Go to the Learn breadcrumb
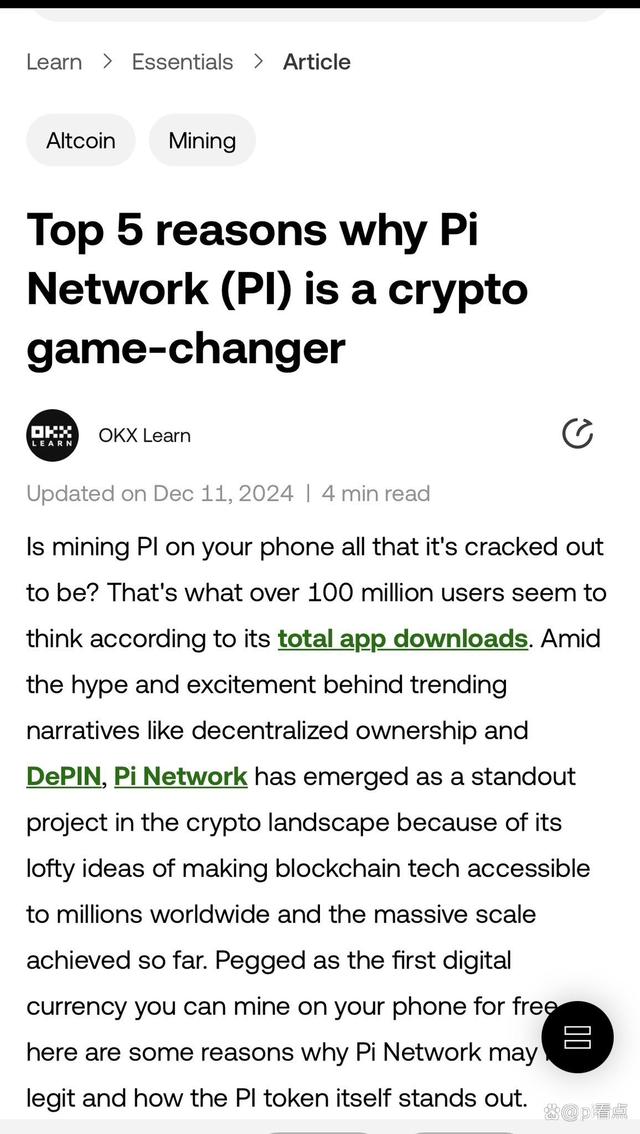Viewport: 640px width, 1134px height. (54, 62)
